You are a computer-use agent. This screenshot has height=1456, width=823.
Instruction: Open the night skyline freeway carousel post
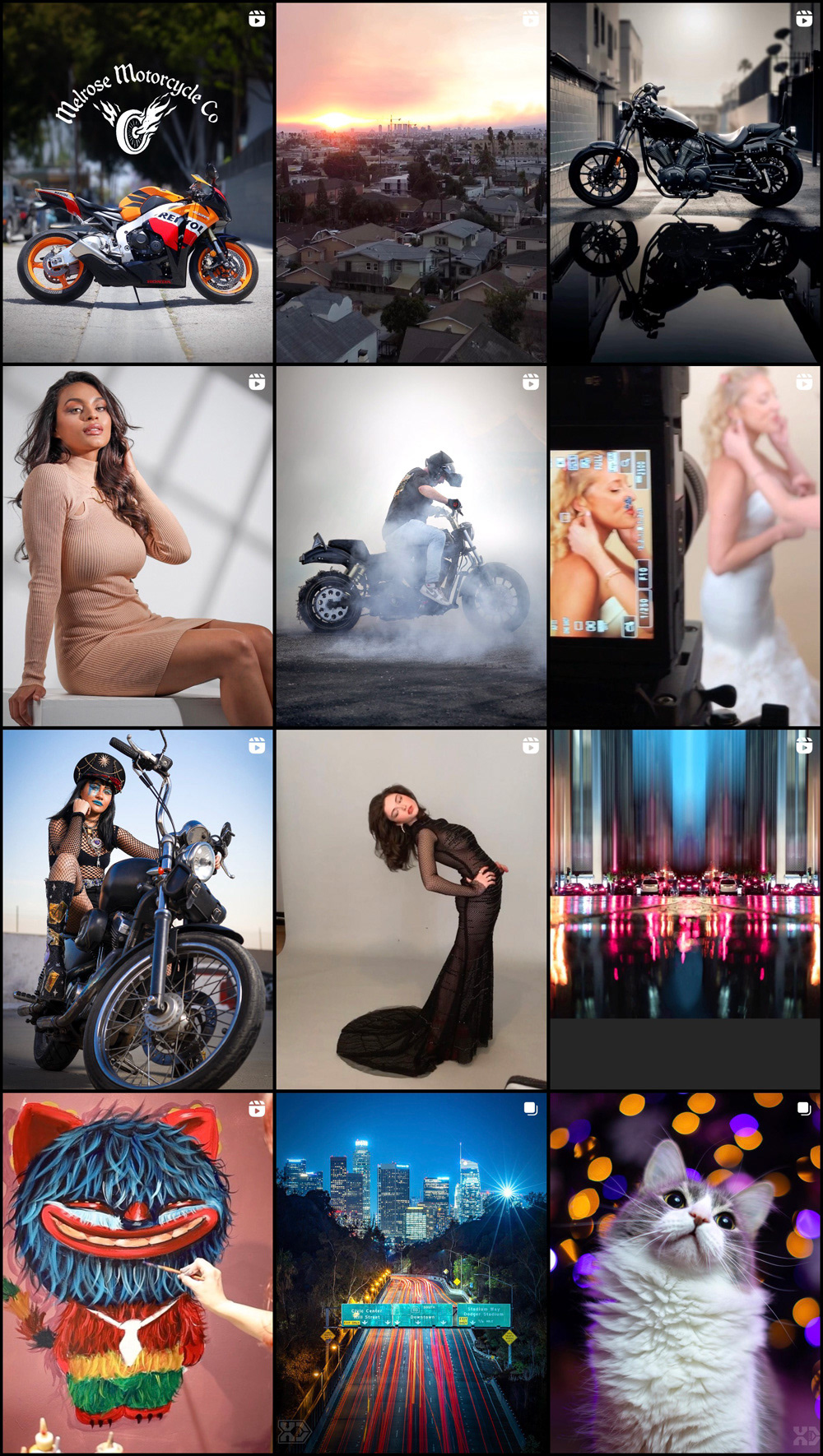pos(411,1273)
